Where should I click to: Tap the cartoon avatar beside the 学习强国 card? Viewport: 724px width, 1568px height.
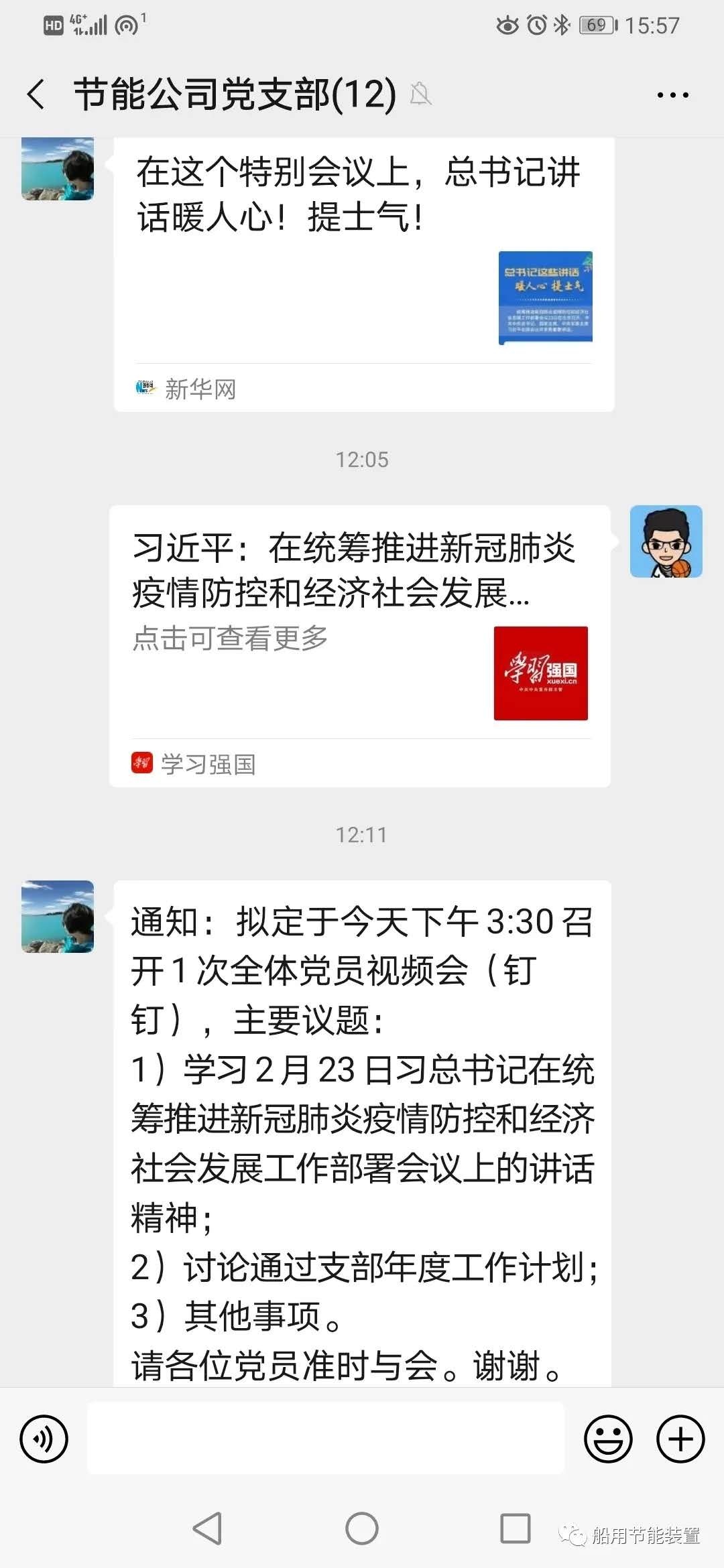tap(666, 541)
